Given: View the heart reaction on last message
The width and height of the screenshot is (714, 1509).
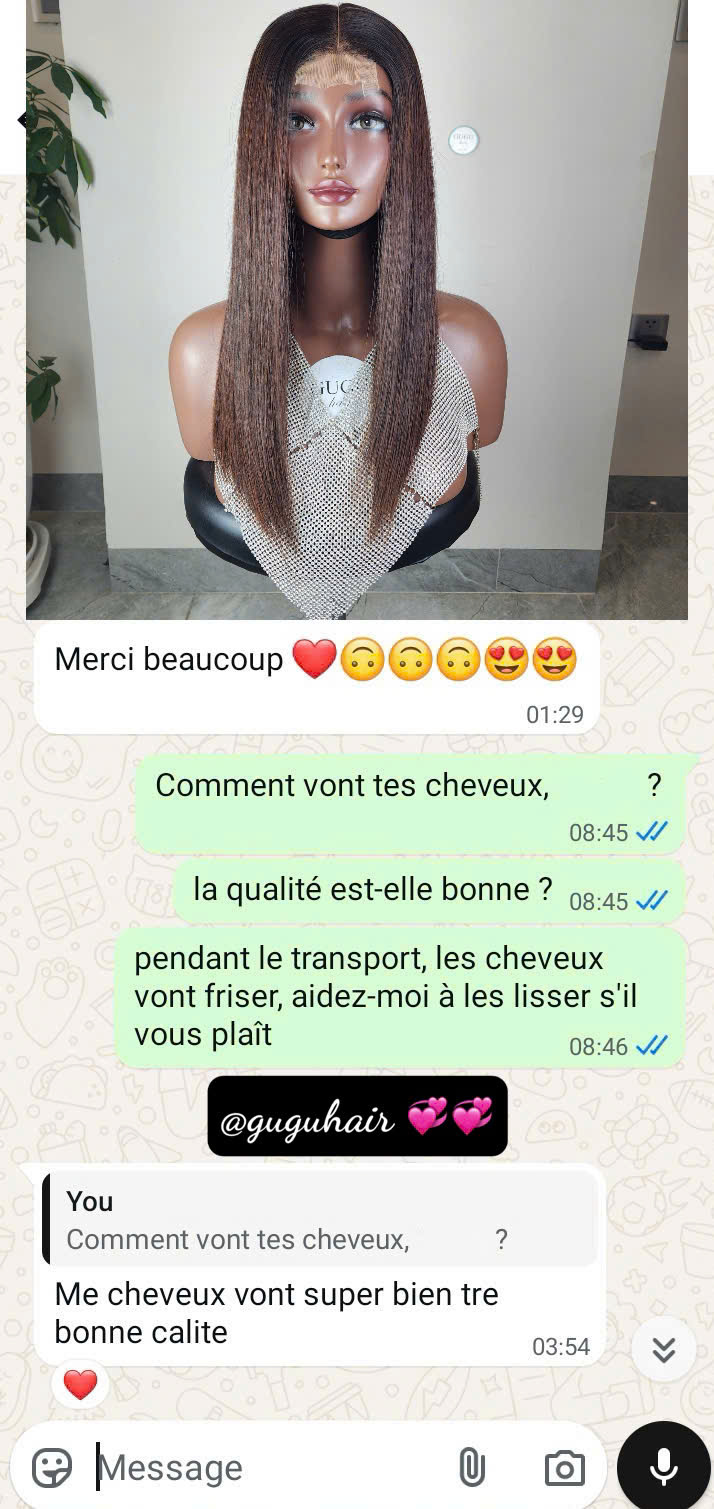Looking at the screenshot, I should point(80,1385).
